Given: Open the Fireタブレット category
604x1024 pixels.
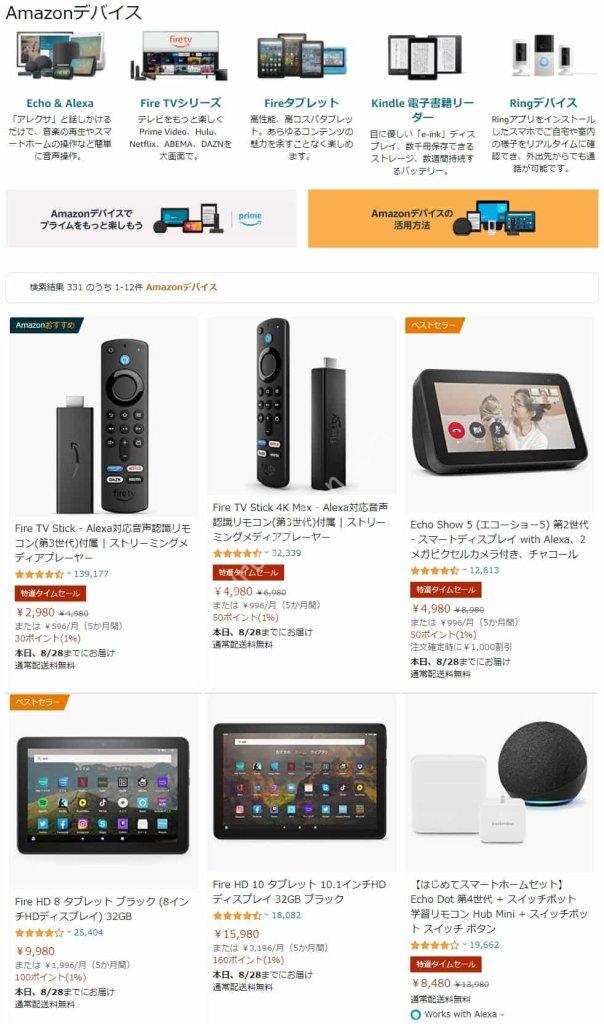Looking at the screenshot, I should 301,103.
